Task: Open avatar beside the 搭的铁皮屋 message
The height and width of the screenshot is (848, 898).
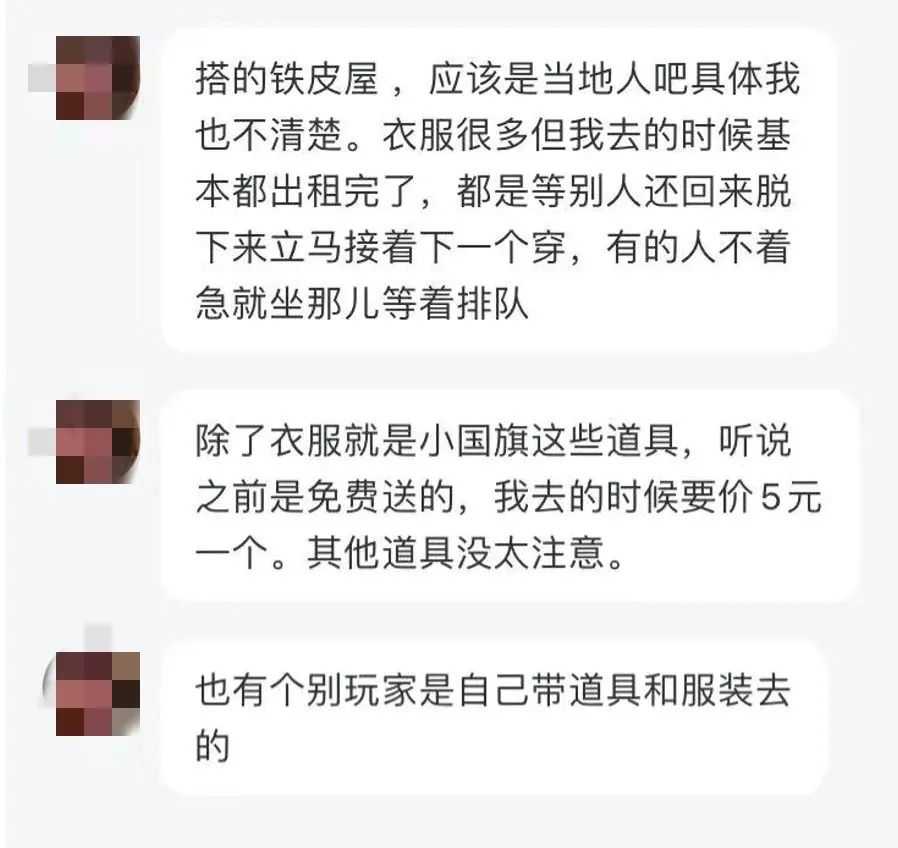Action: click(x=96, y=78)
